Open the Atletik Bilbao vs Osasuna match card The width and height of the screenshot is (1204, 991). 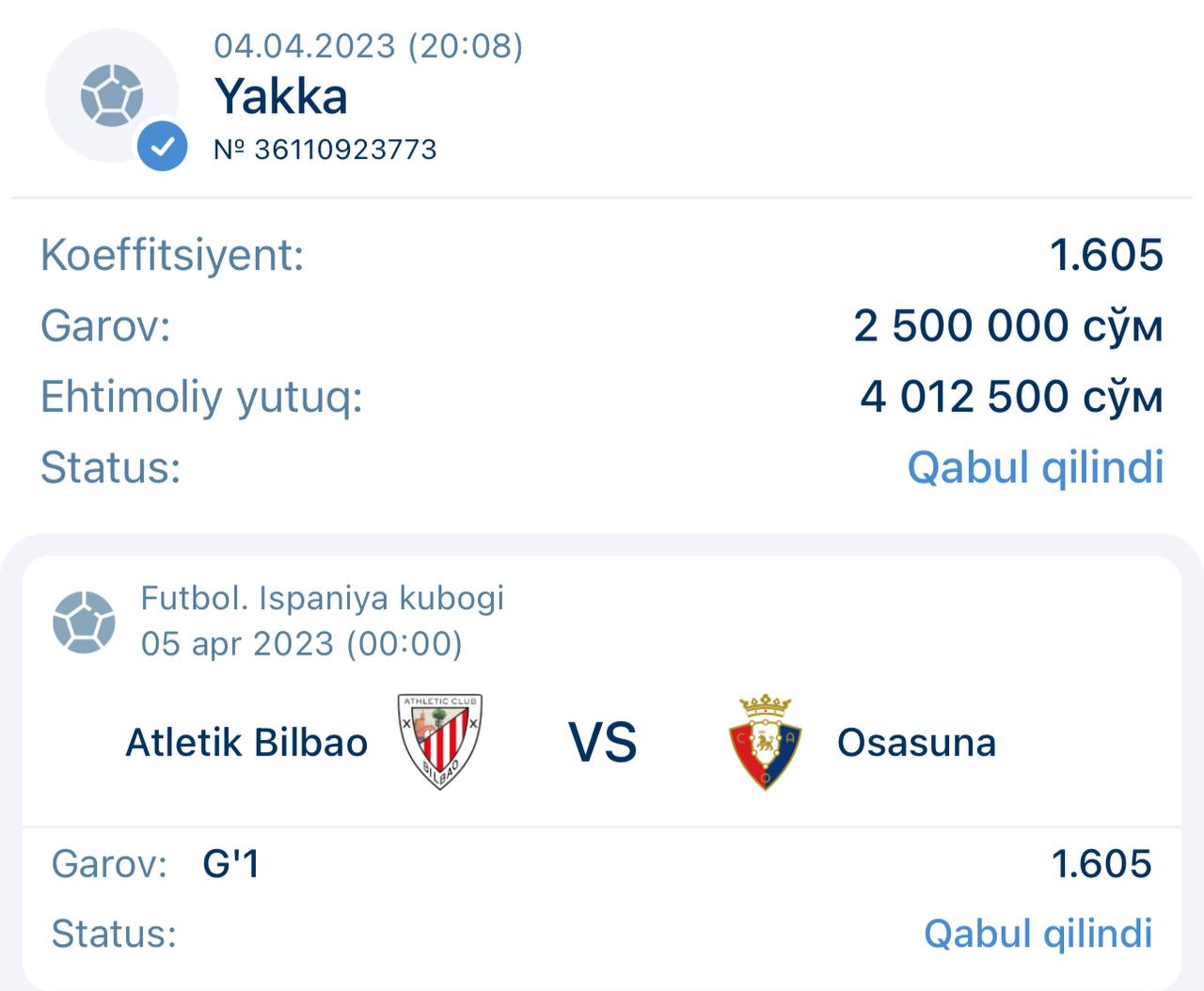602,742
